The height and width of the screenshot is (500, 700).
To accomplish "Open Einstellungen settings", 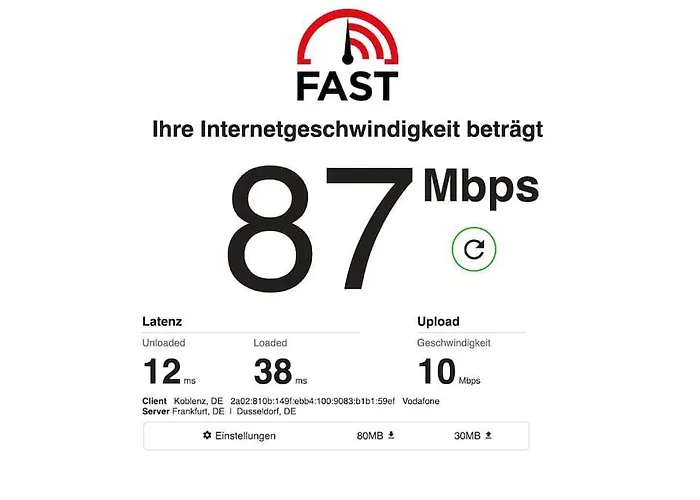I will pos(239,436).
